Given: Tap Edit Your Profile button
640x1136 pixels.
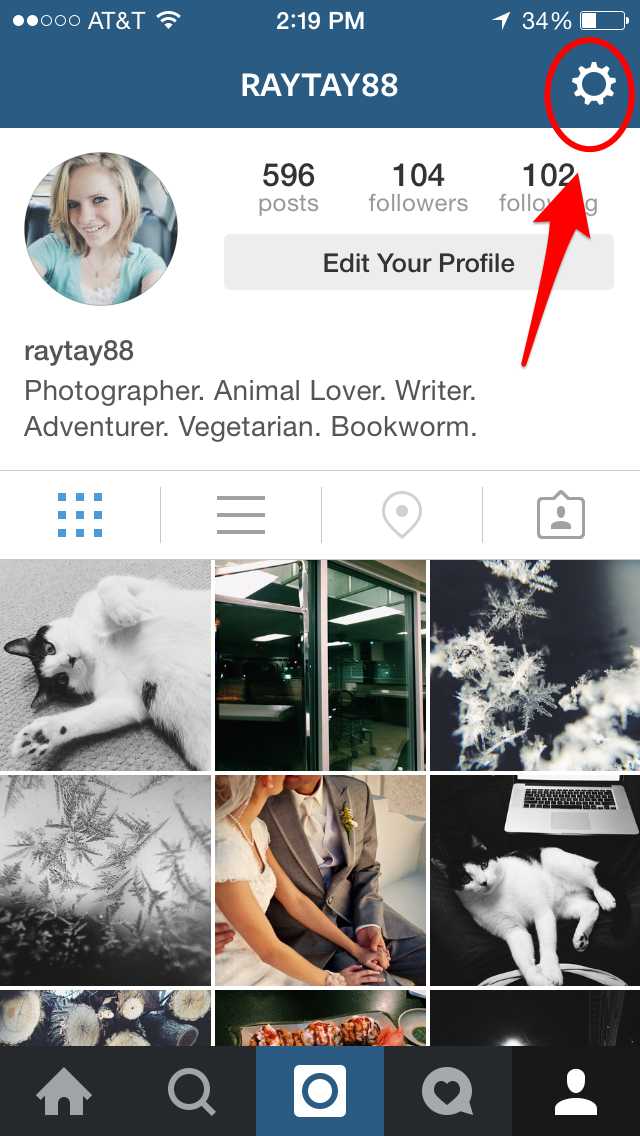Looking at the screenshot, I should 419,262.
